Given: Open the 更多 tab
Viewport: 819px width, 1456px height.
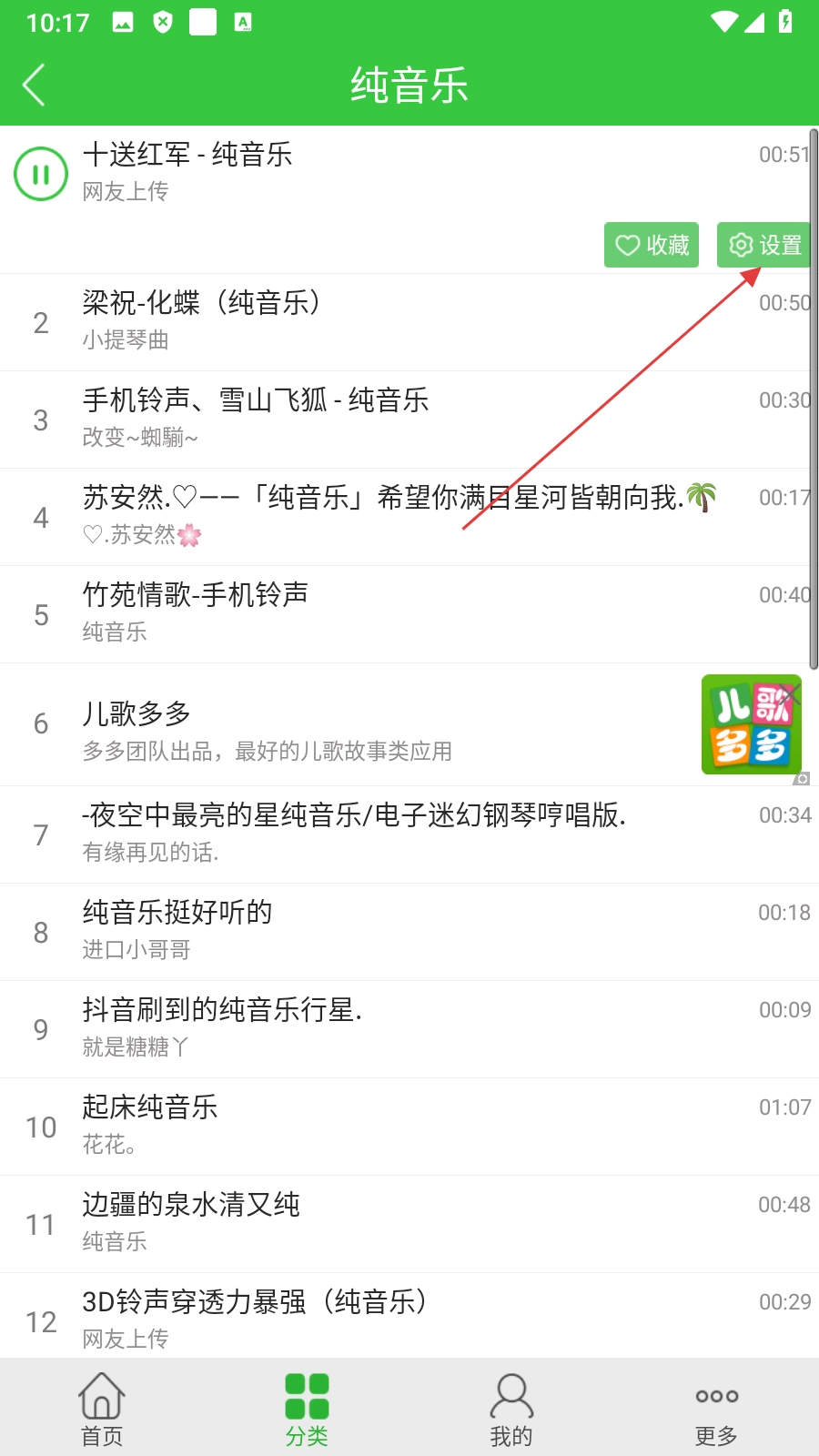Looking at the screenshot, I should coord(716,1409).
